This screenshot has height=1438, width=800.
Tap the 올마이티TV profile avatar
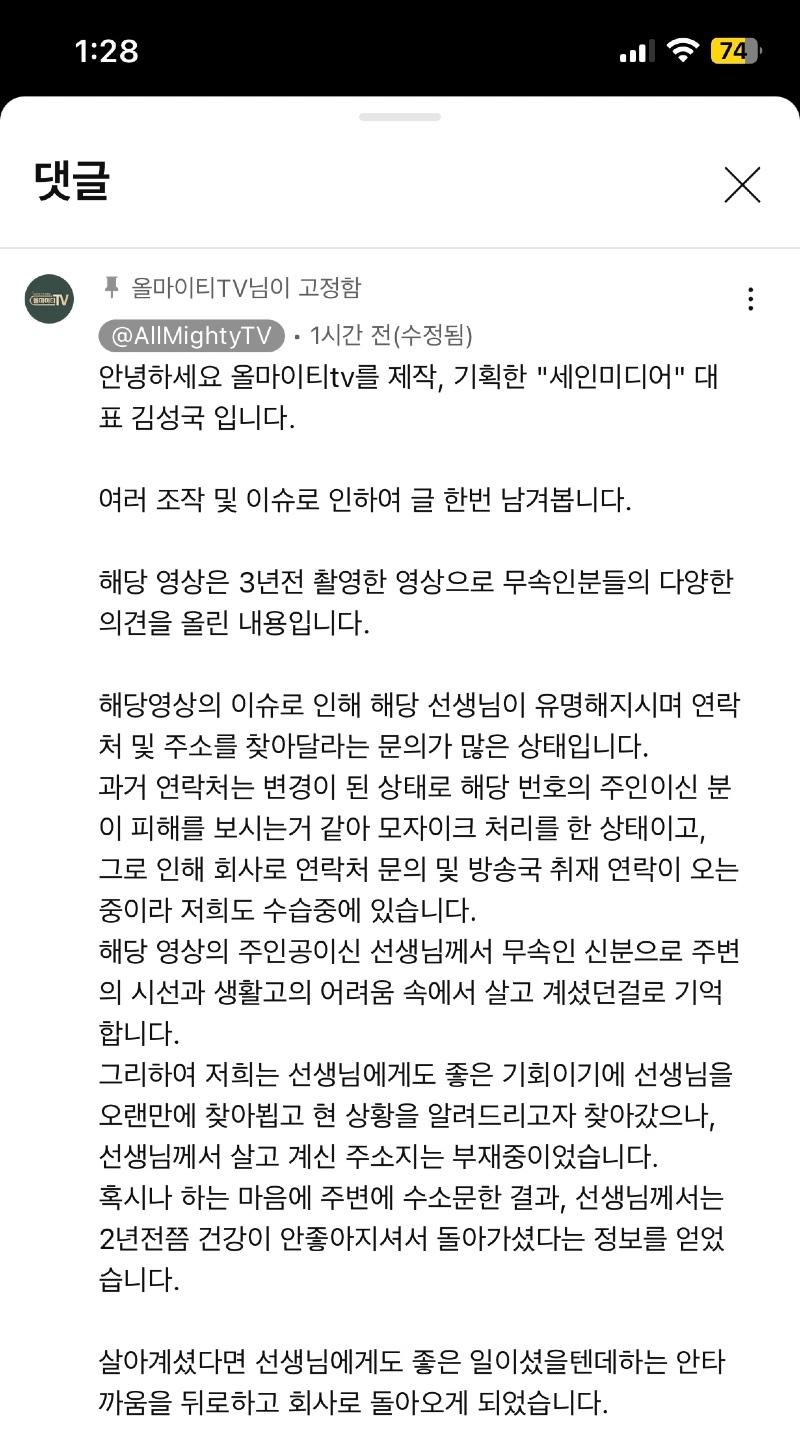click(x=49, y=298)
